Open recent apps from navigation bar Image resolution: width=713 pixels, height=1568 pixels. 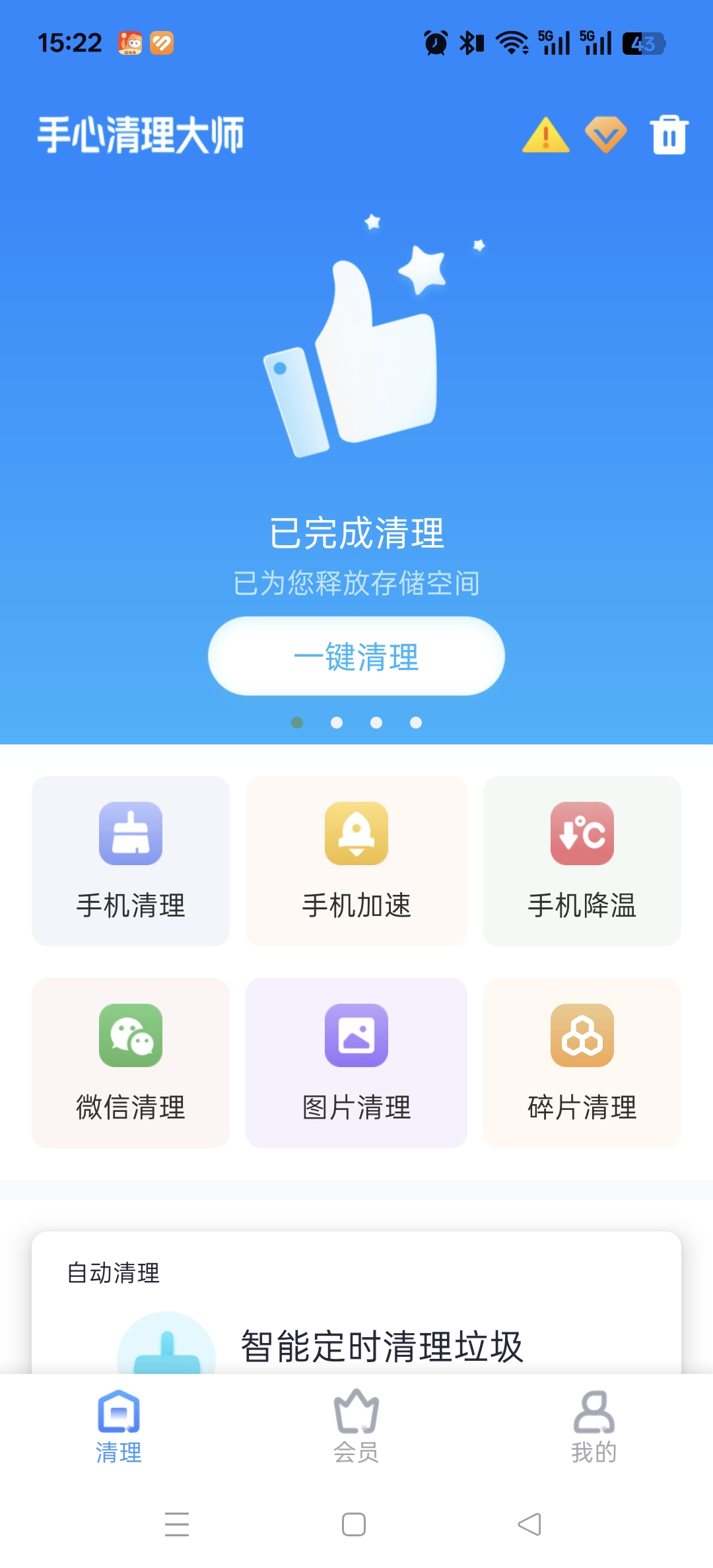pyautogui.click(x=177, y=1524)
